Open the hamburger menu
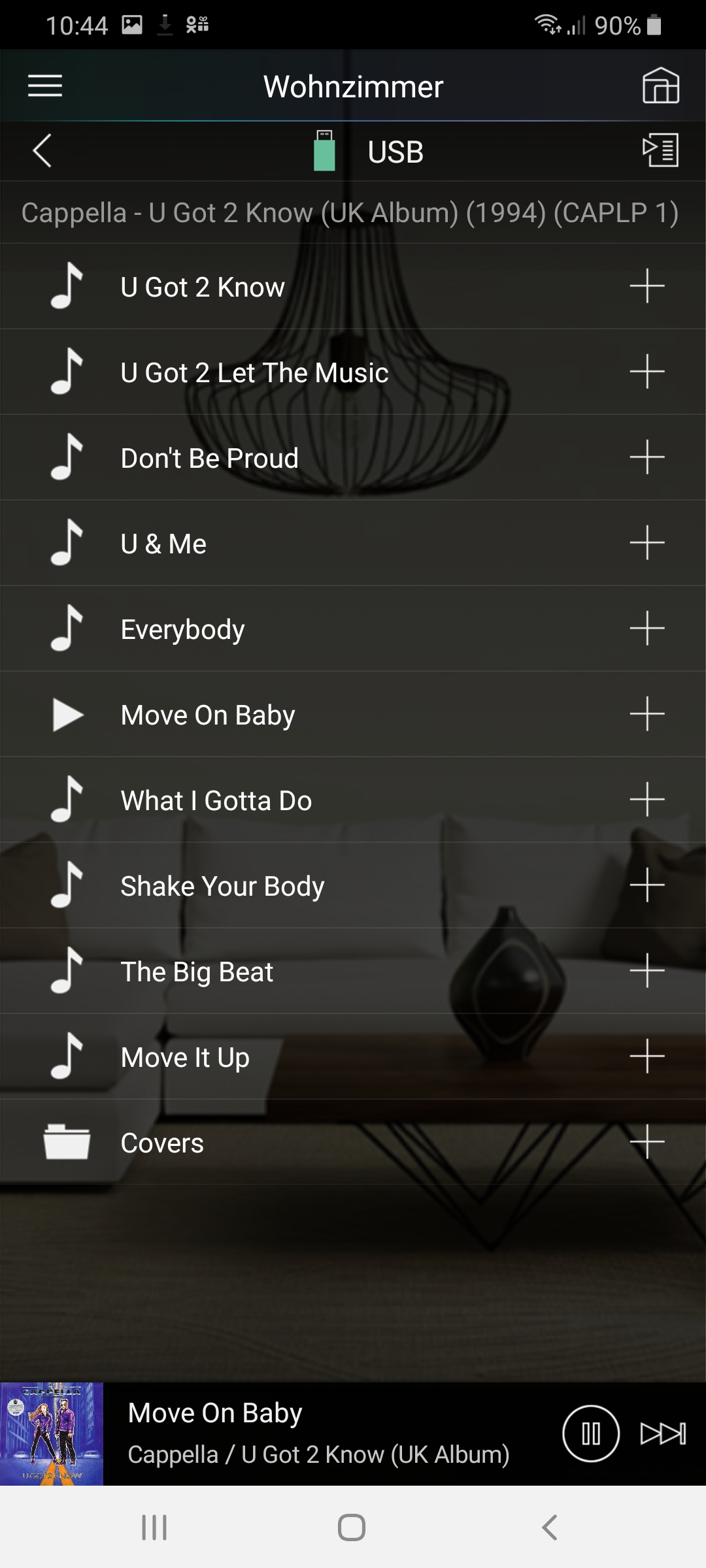The width and height of the screenshot is (706, 1568). [x=45, y=86]
